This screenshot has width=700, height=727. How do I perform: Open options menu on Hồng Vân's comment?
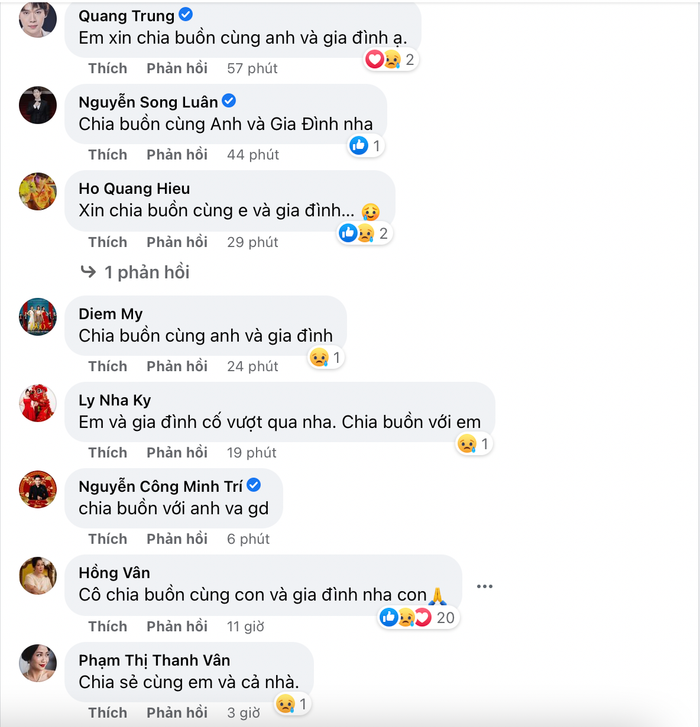tap(485, 586)
